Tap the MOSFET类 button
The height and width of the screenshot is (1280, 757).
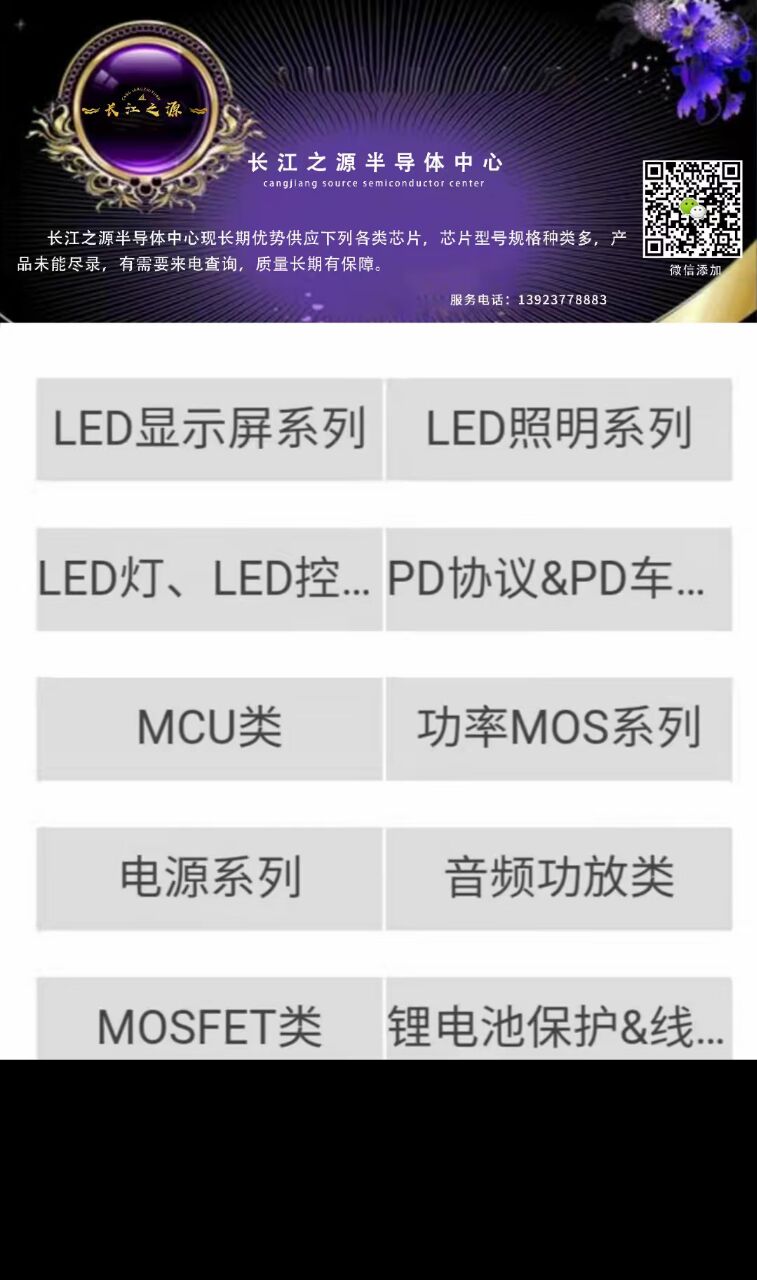point(209,1022)
